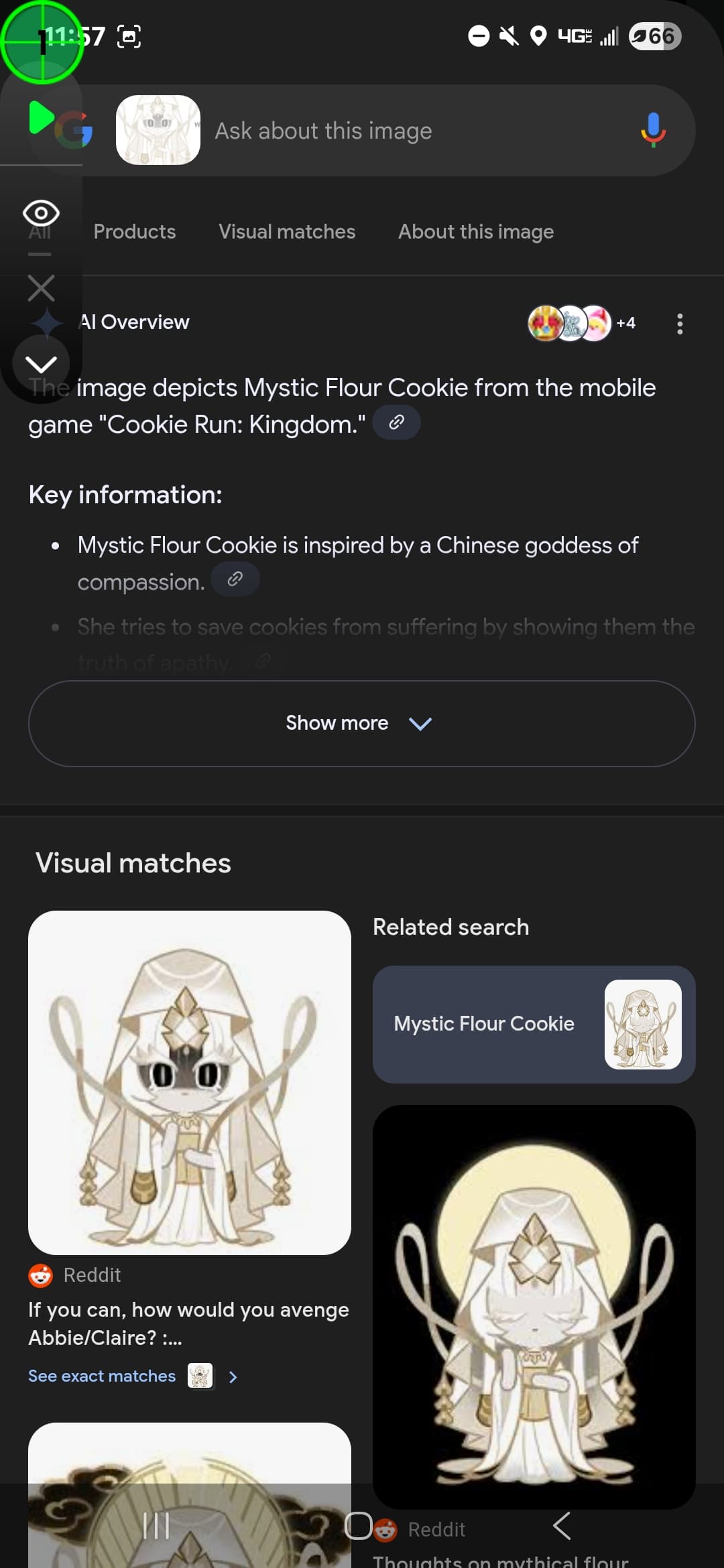Viewport: 724px width, 1568px height.
Task: Open the AI Overview overflow menu
Action: [x=680, y=324]
